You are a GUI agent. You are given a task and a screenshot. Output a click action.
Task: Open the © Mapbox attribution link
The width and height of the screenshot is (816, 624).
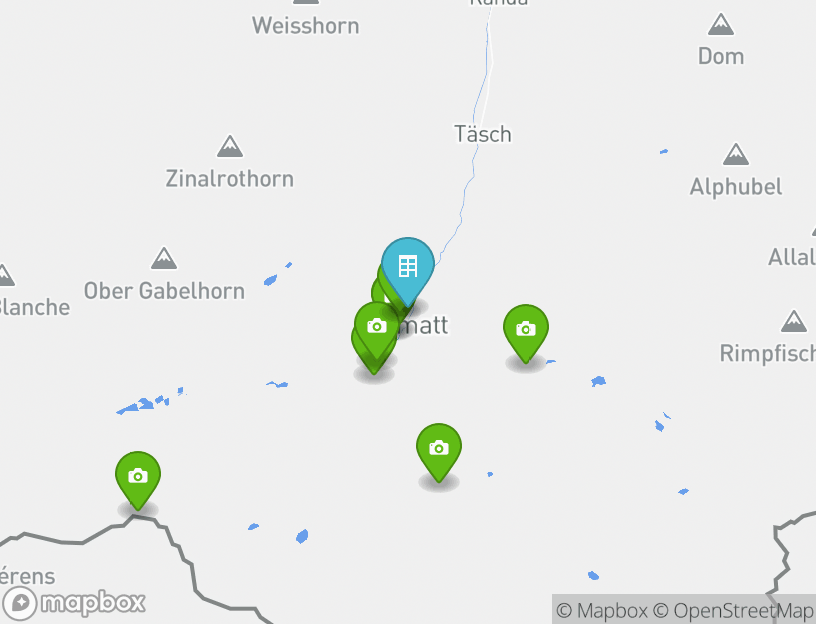coord(601,610)
